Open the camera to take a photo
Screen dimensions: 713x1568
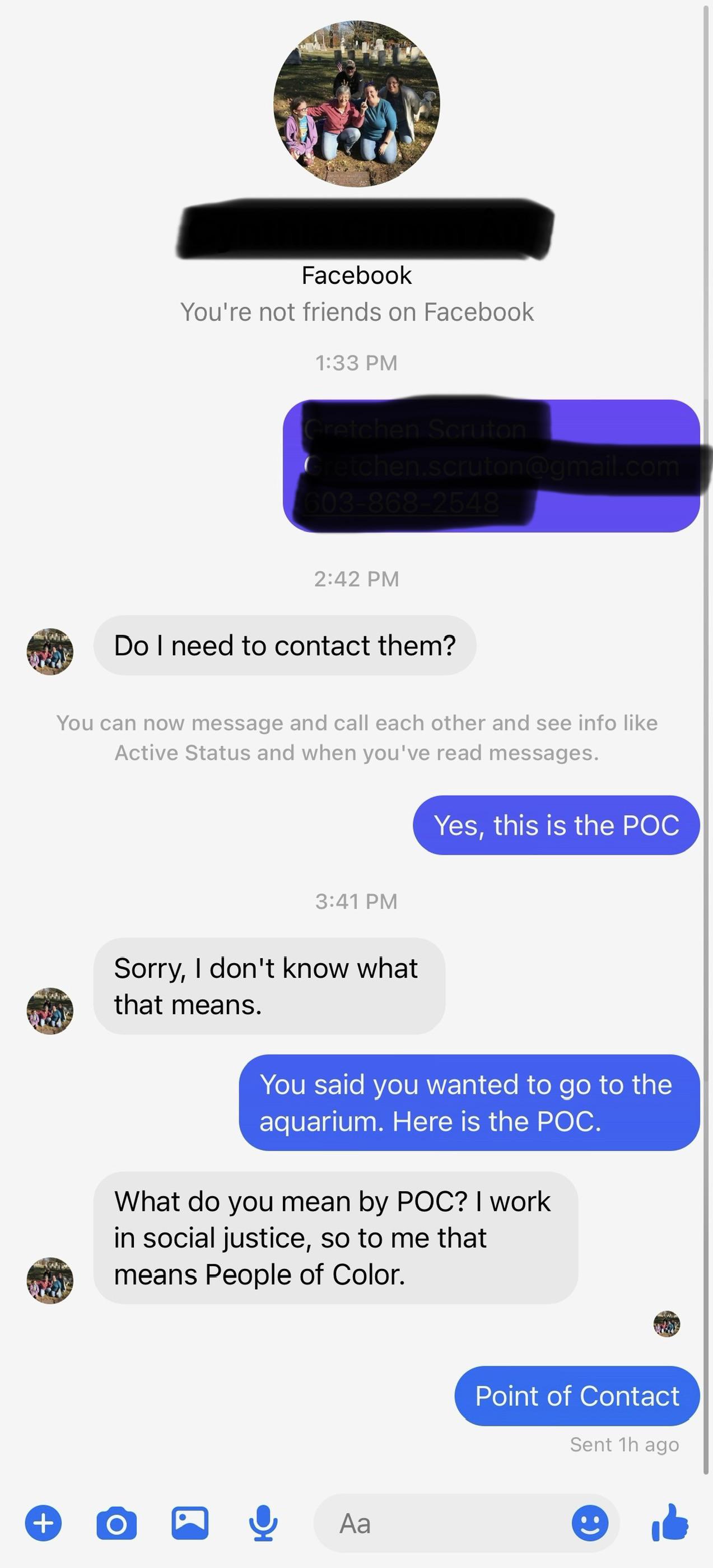116,1523
